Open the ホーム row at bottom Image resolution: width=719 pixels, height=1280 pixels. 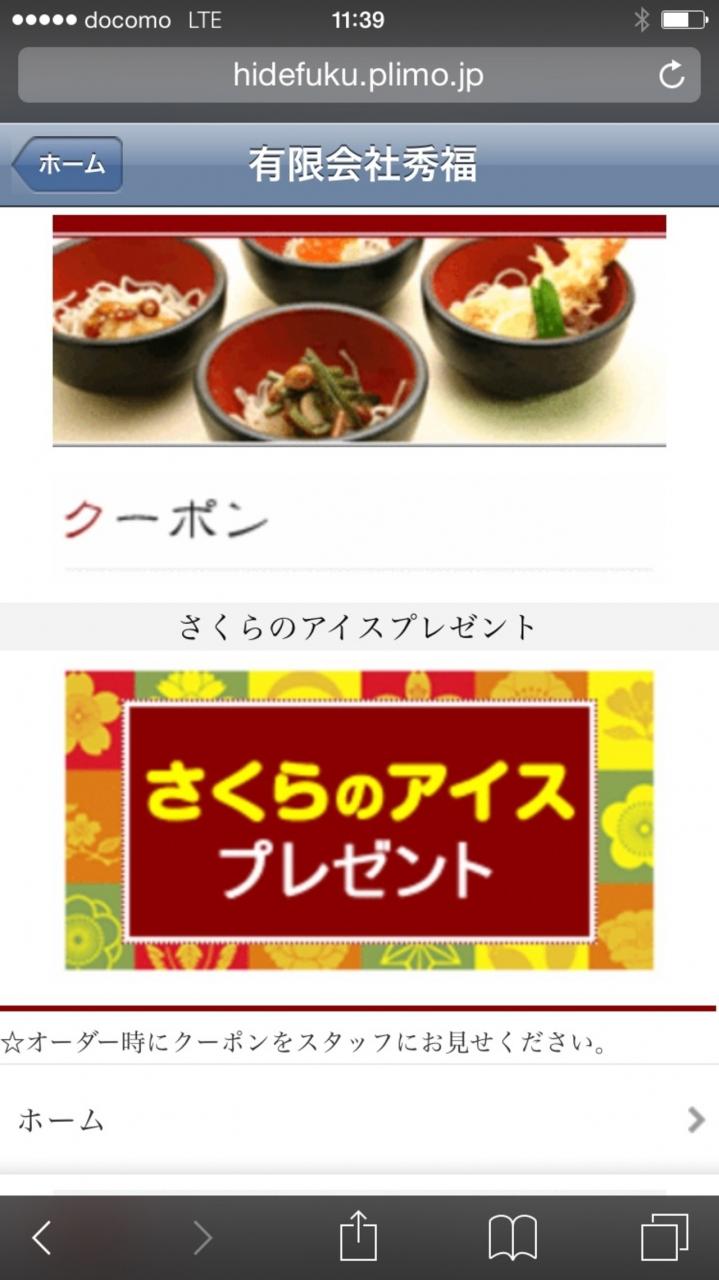coord(359,1120)
